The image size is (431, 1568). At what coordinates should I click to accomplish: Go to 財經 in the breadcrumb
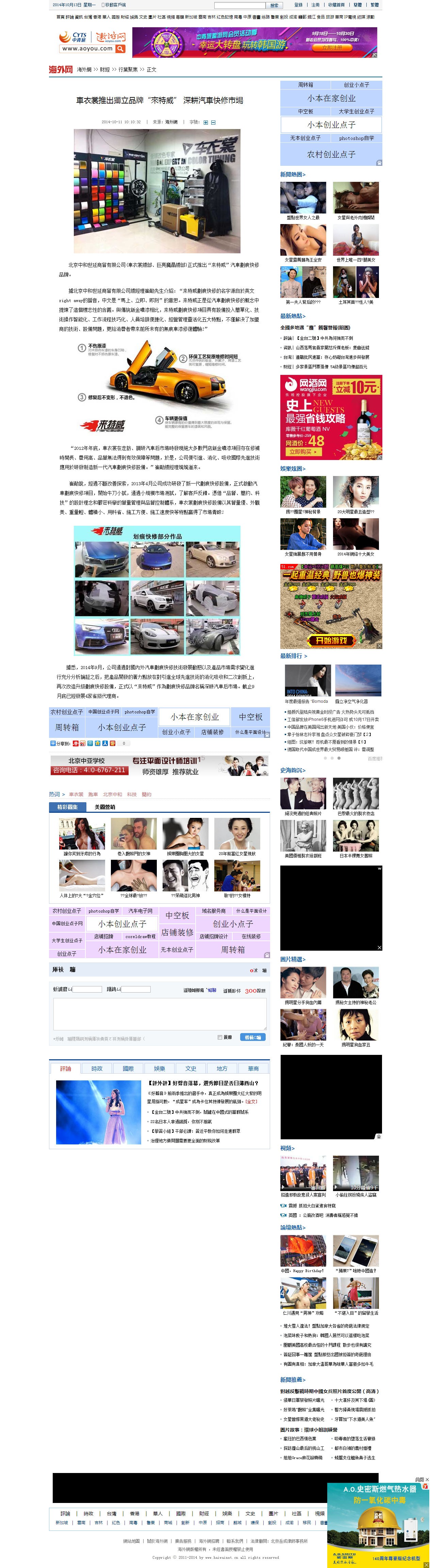[x=105, y=69]
